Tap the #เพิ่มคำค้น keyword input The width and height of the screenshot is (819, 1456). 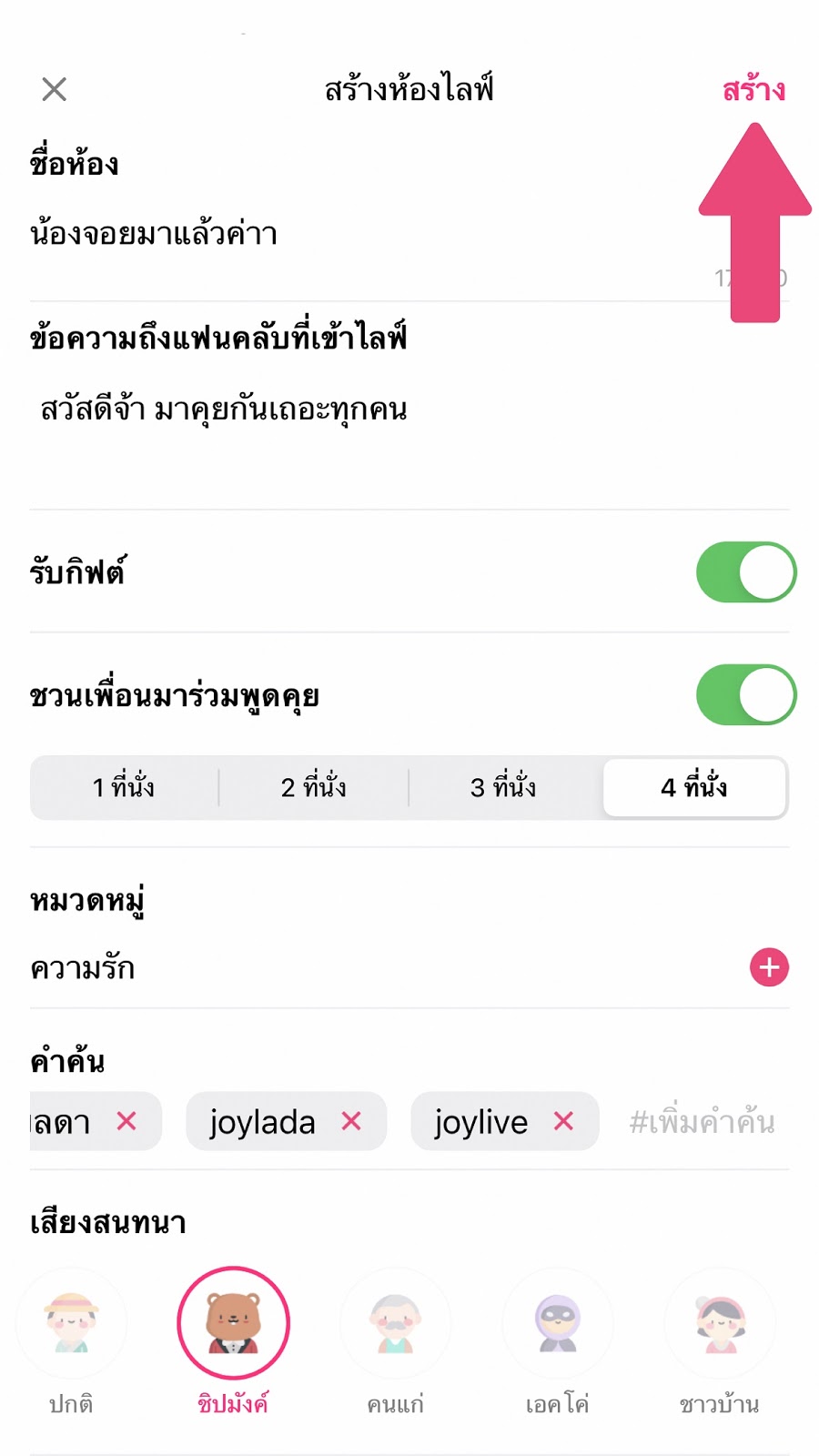click(x=702, y=1122)
